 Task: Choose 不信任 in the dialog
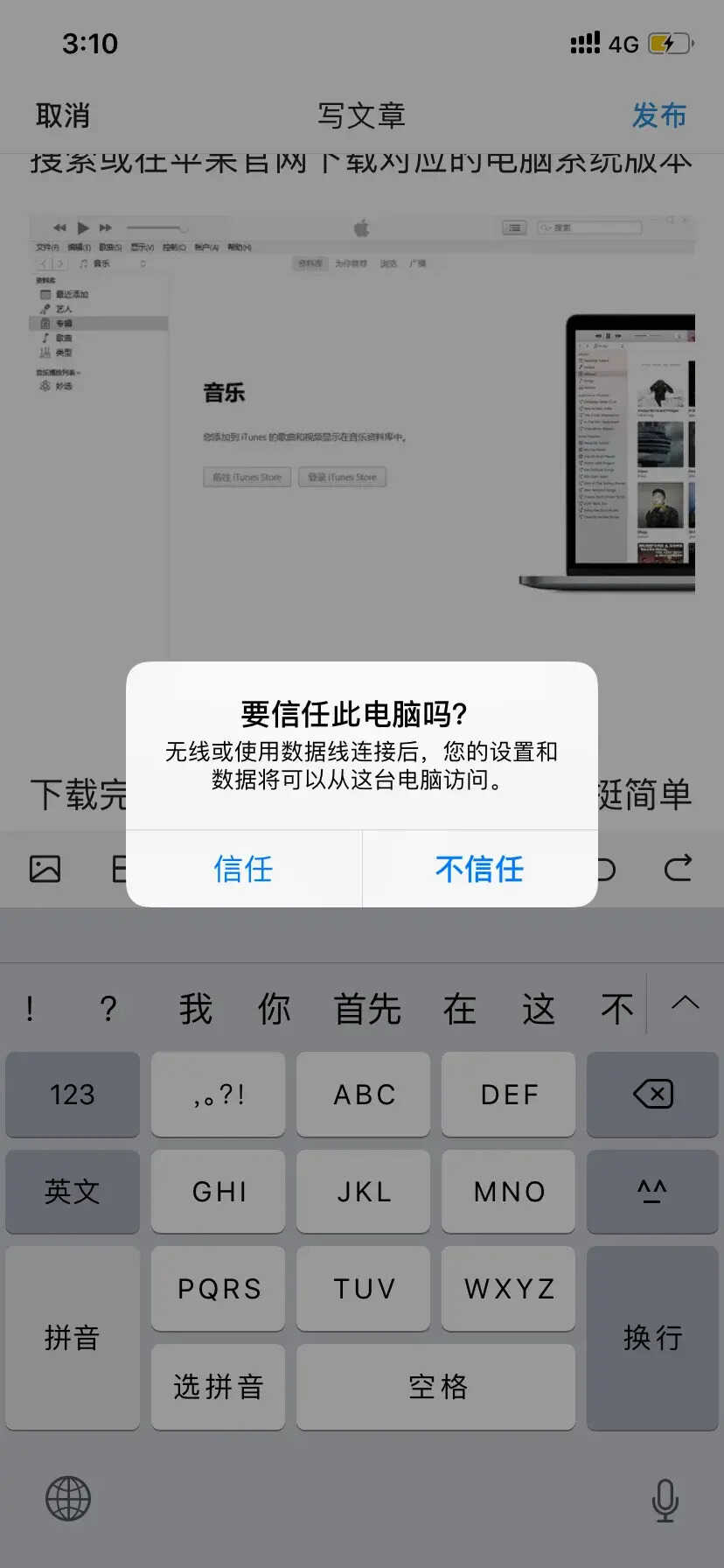(479, 869)
